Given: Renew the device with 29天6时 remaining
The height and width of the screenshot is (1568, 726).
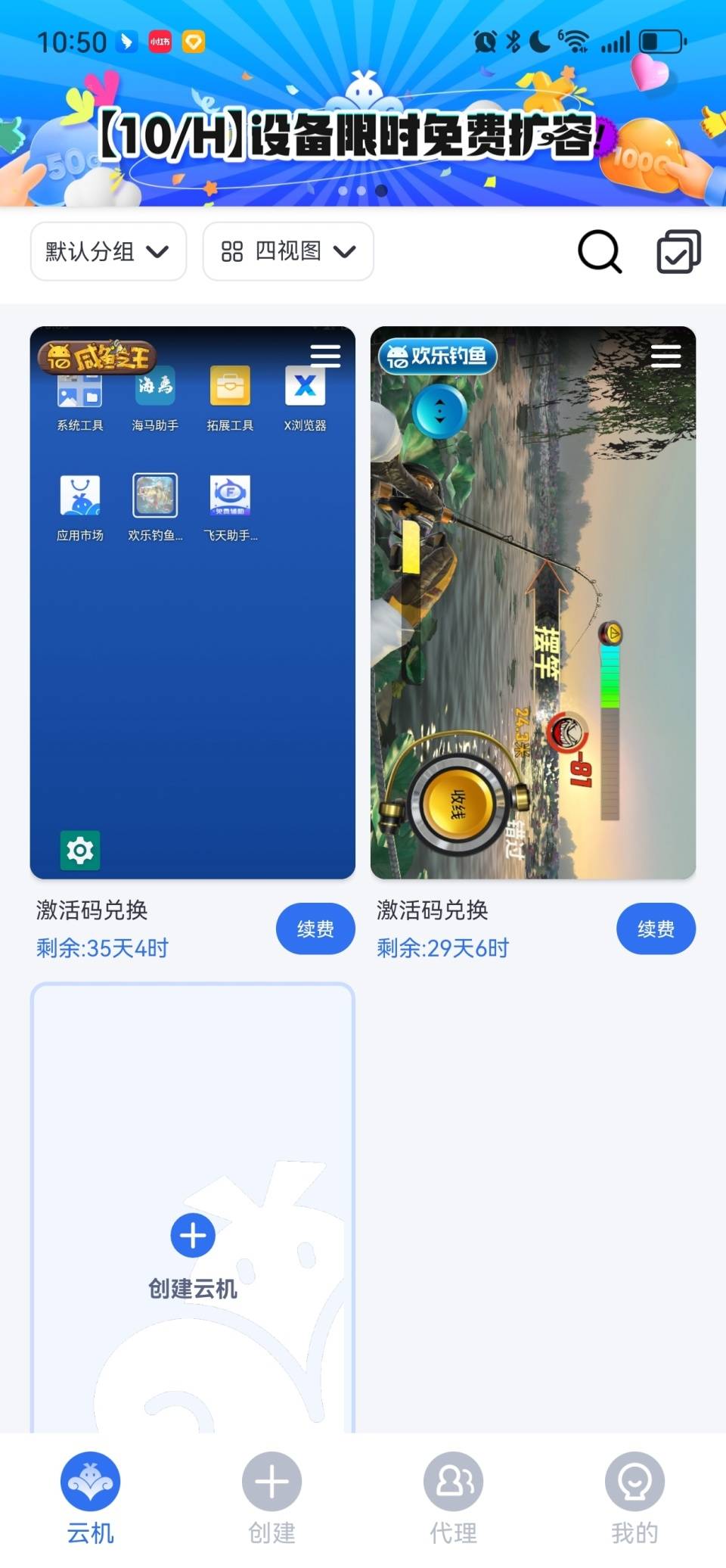Looking at the screenshot, I should pos(656,929).
